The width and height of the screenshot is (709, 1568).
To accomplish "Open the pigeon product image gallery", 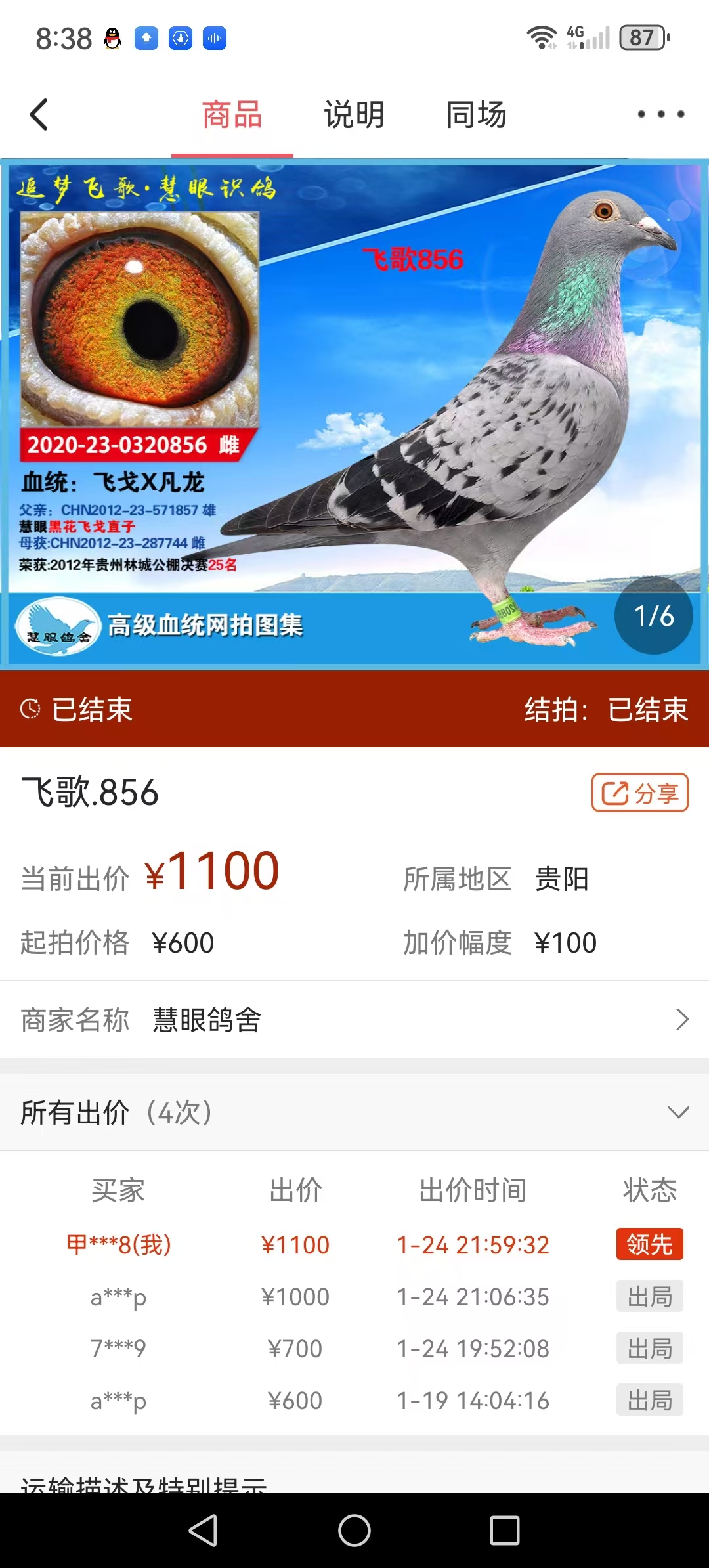I will click(x=354, y=414).
